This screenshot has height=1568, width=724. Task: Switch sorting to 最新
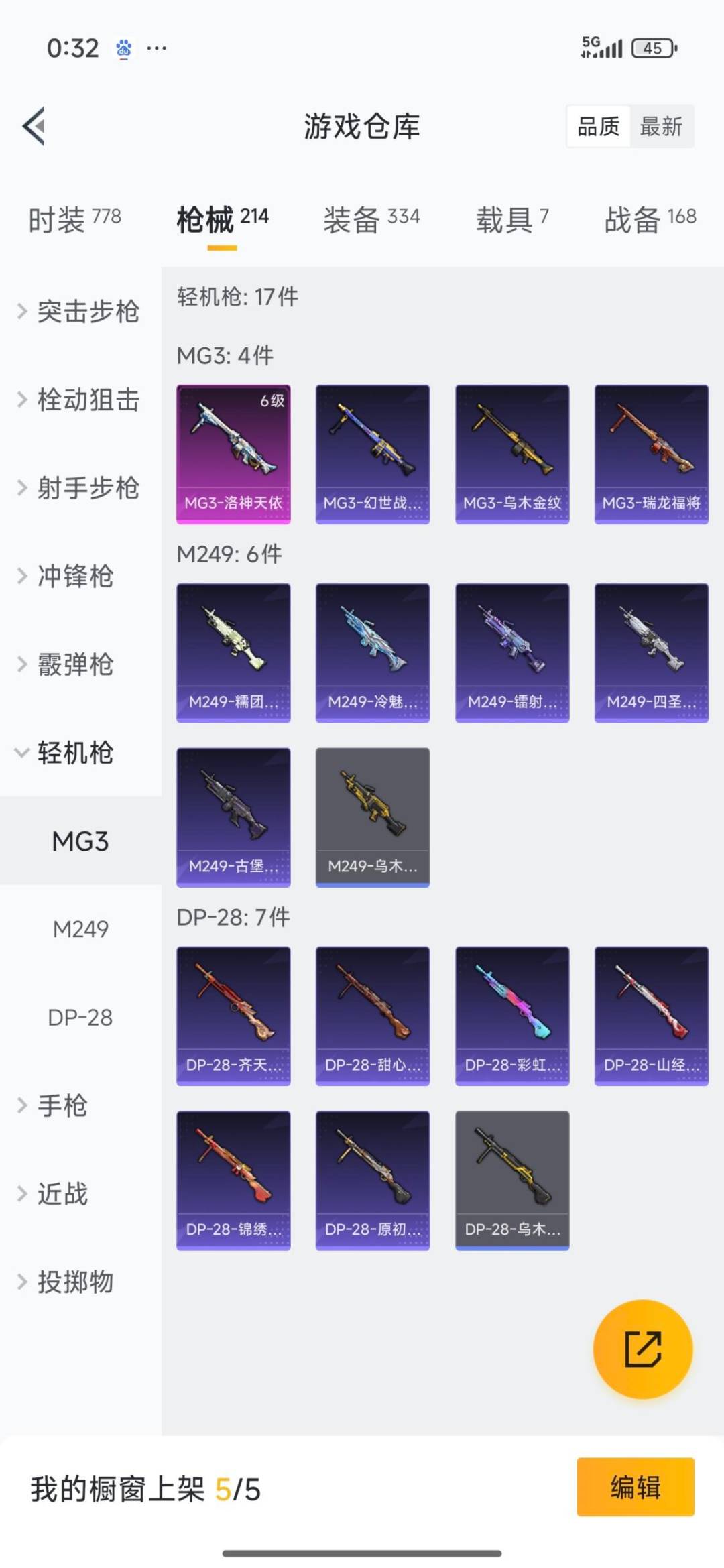tap(661, 127)
